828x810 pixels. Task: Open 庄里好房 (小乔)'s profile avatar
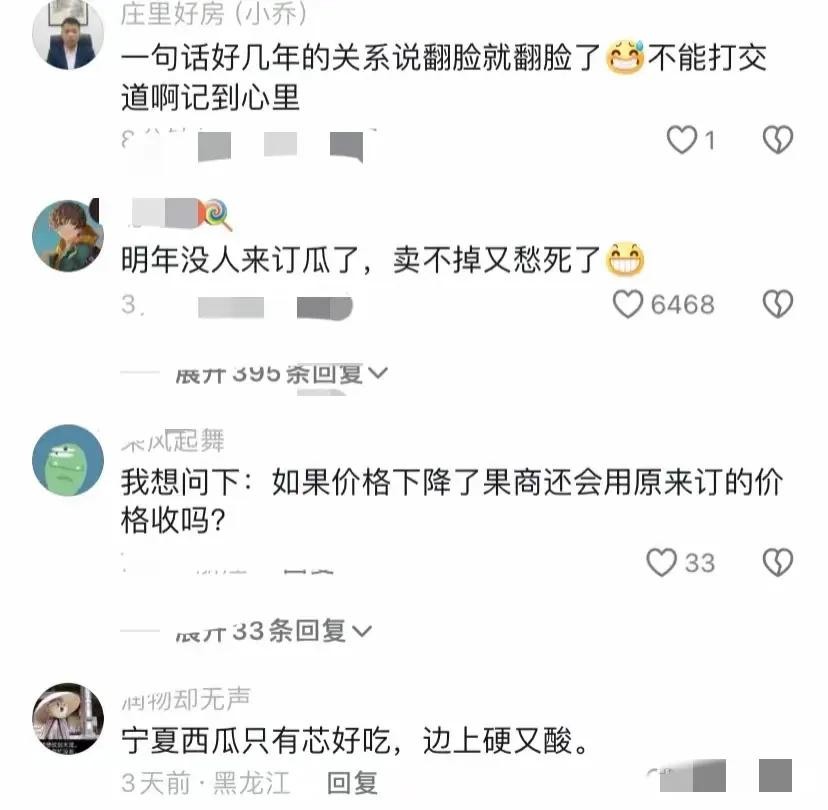[68, 36]
